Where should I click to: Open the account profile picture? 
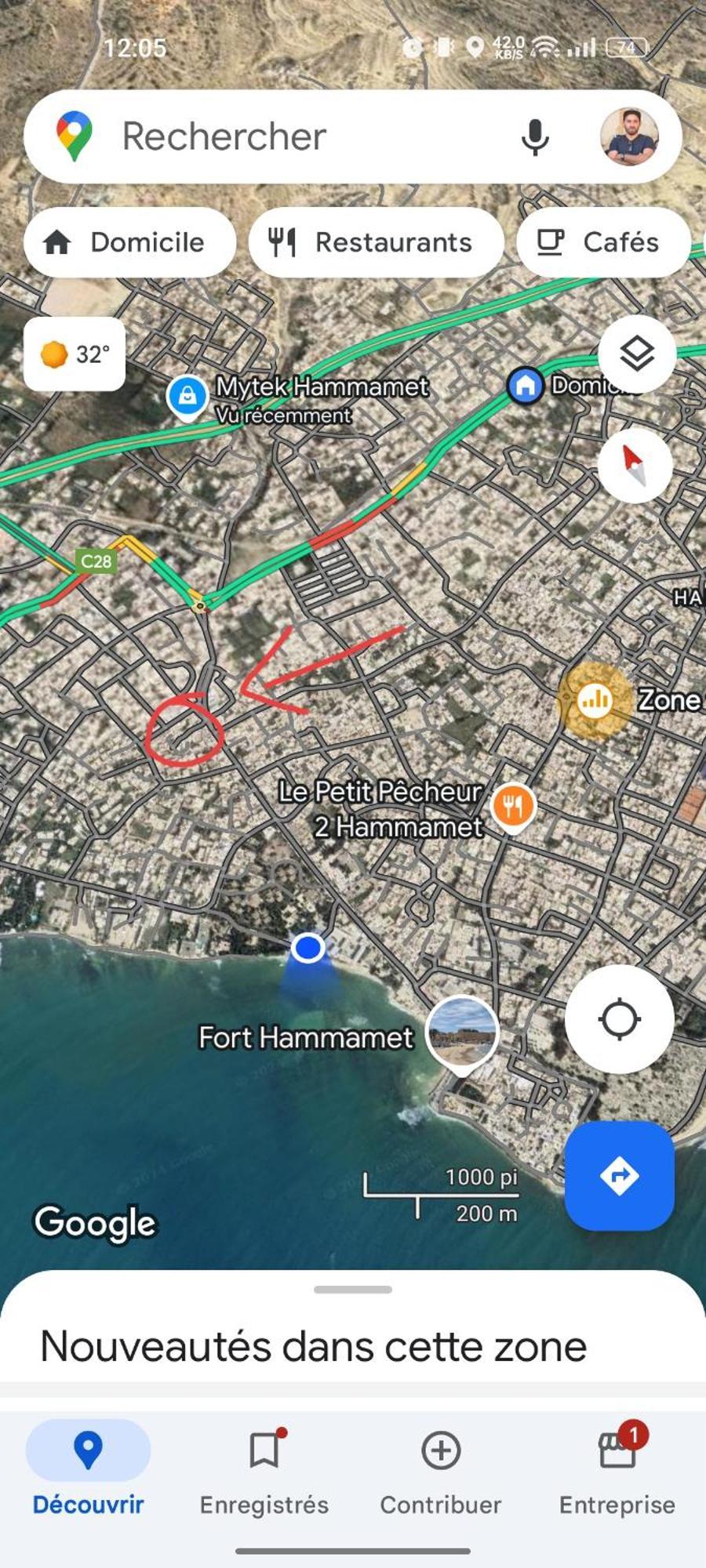click(629, 137)
